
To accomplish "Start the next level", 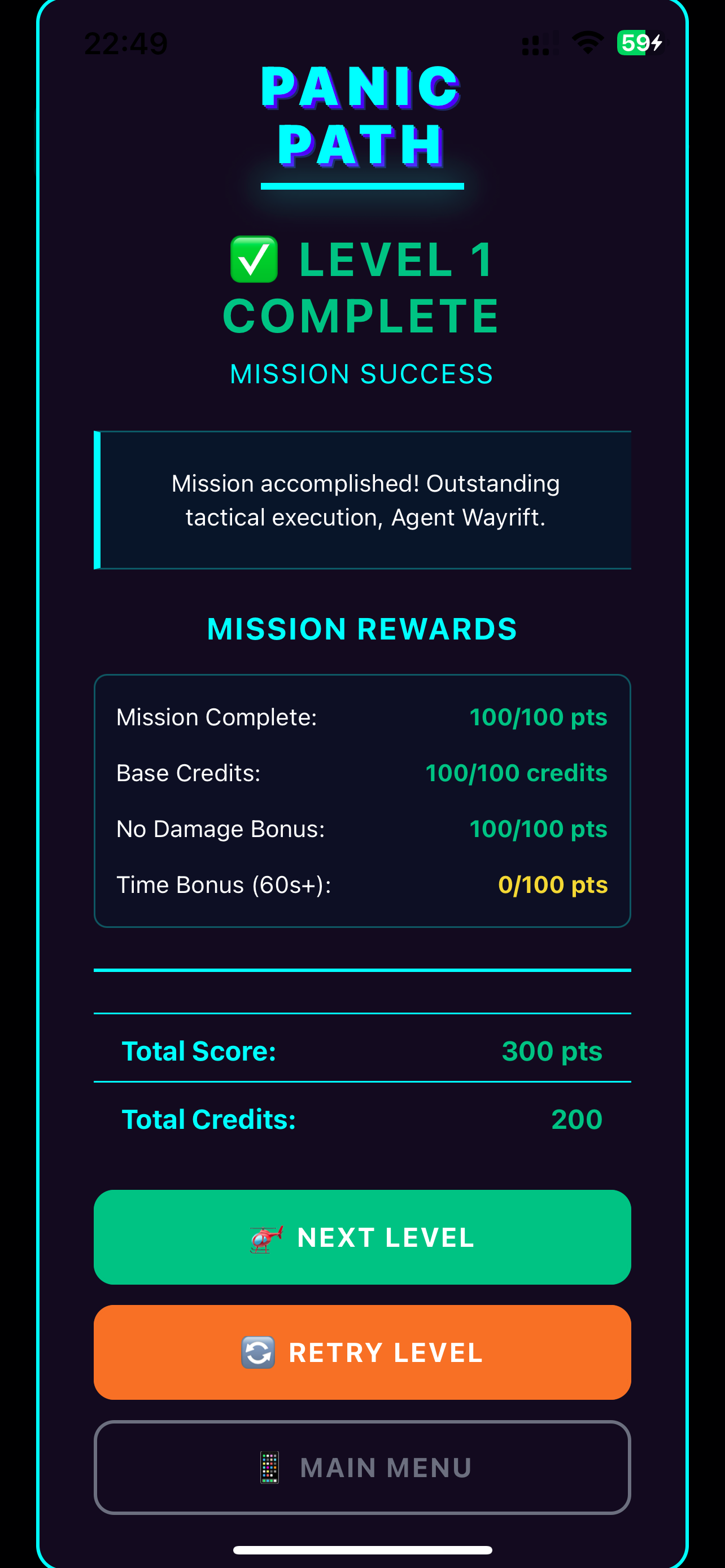I will [x=362, y=1237].
